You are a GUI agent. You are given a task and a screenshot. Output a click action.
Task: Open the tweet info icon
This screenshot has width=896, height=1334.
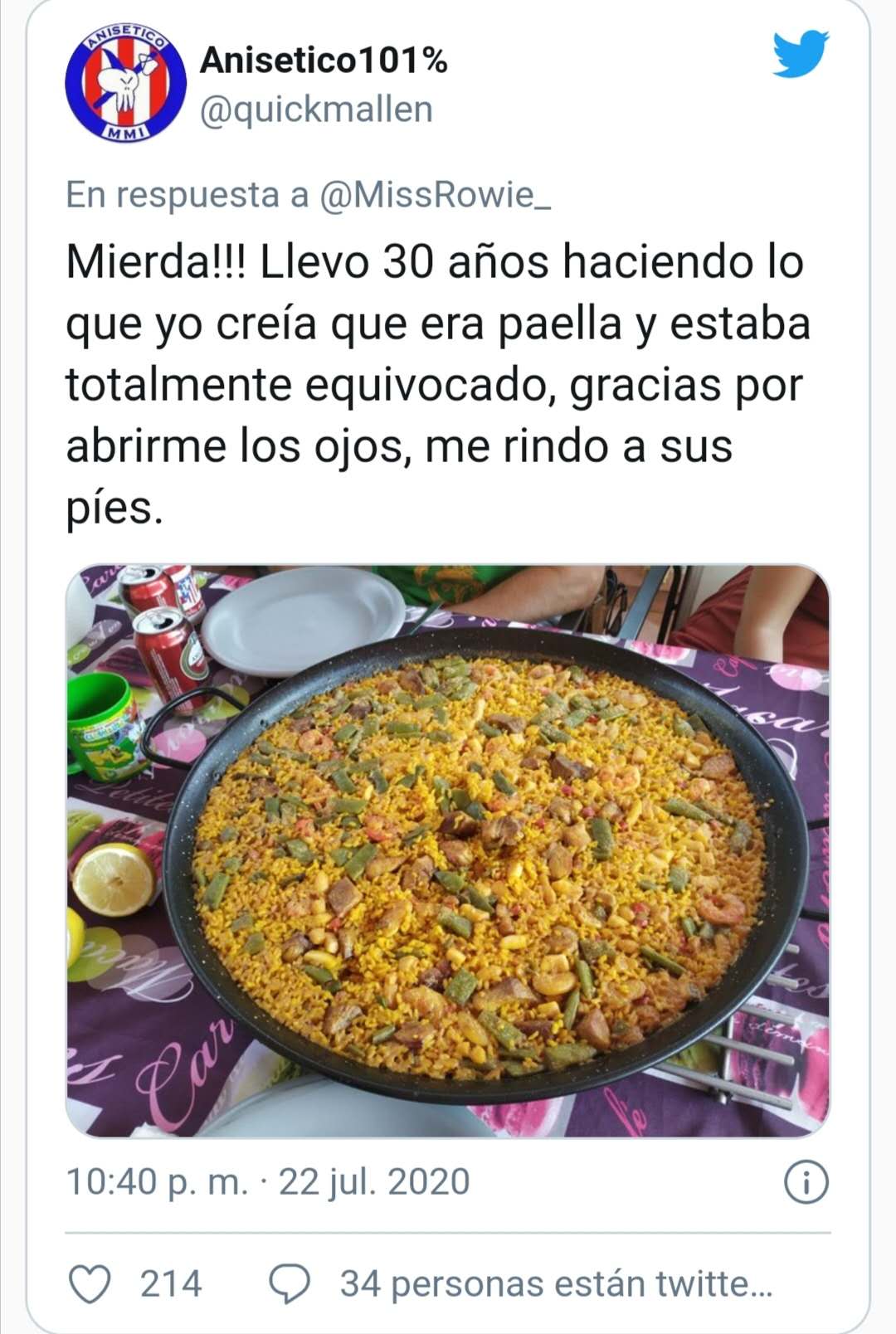point(806,1182)
